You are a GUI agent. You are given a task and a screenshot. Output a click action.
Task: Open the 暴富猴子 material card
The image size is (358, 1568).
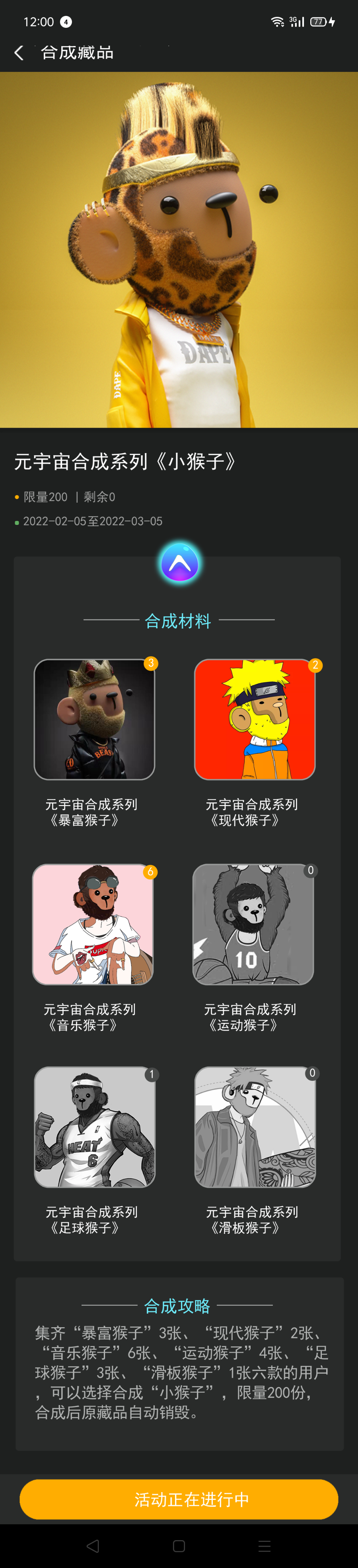[94, 719]
